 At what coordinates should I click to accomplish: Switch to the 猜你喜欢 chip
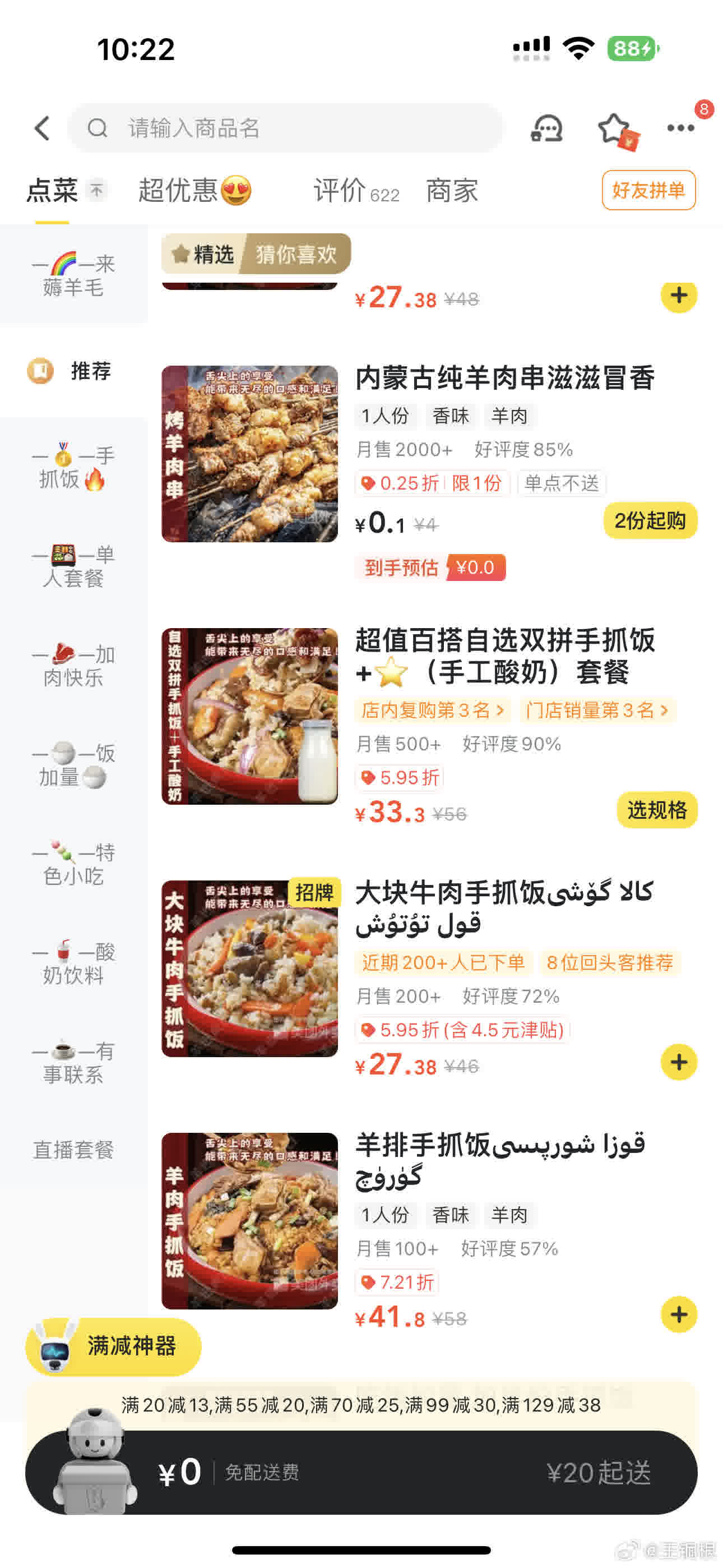coord(296,254)
